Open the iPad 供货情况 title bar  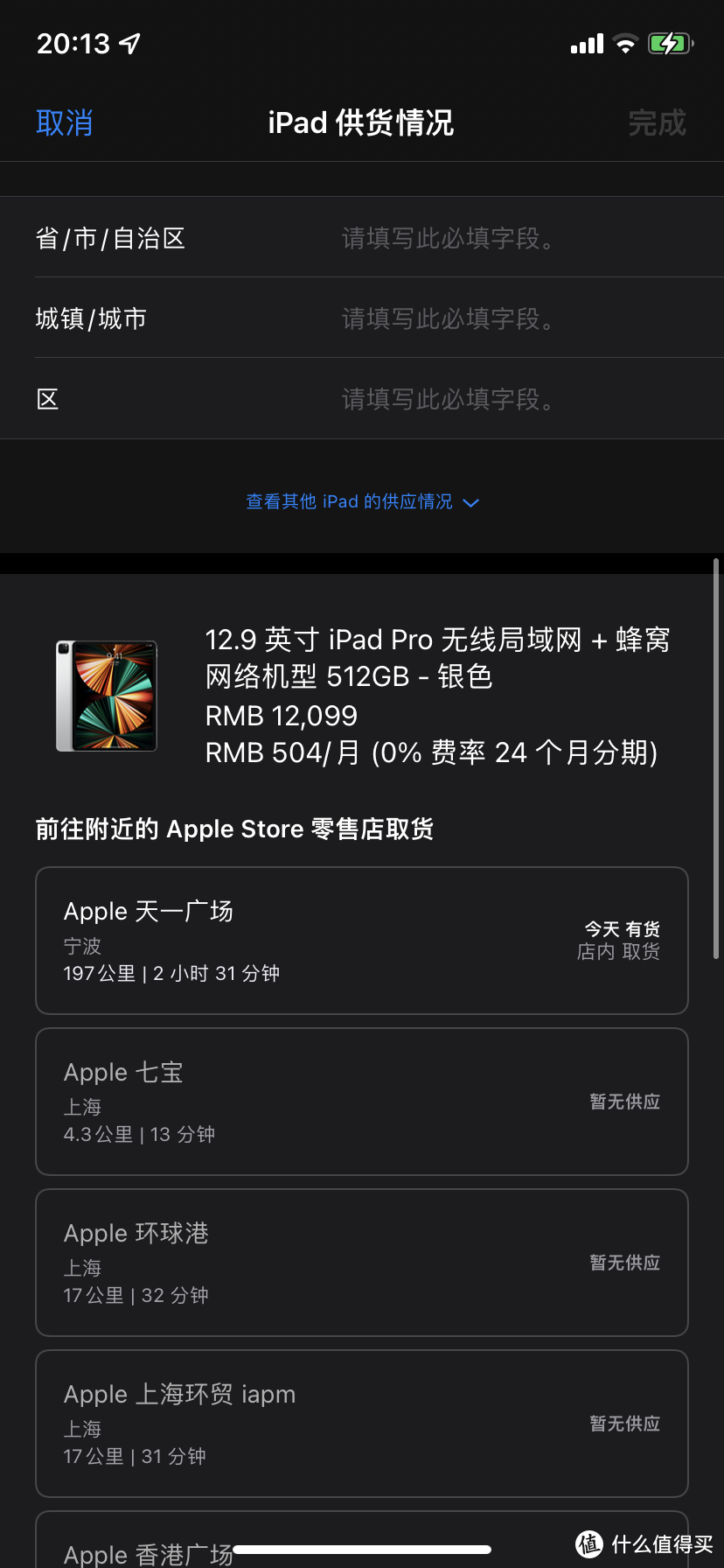(x=361, y=122)
